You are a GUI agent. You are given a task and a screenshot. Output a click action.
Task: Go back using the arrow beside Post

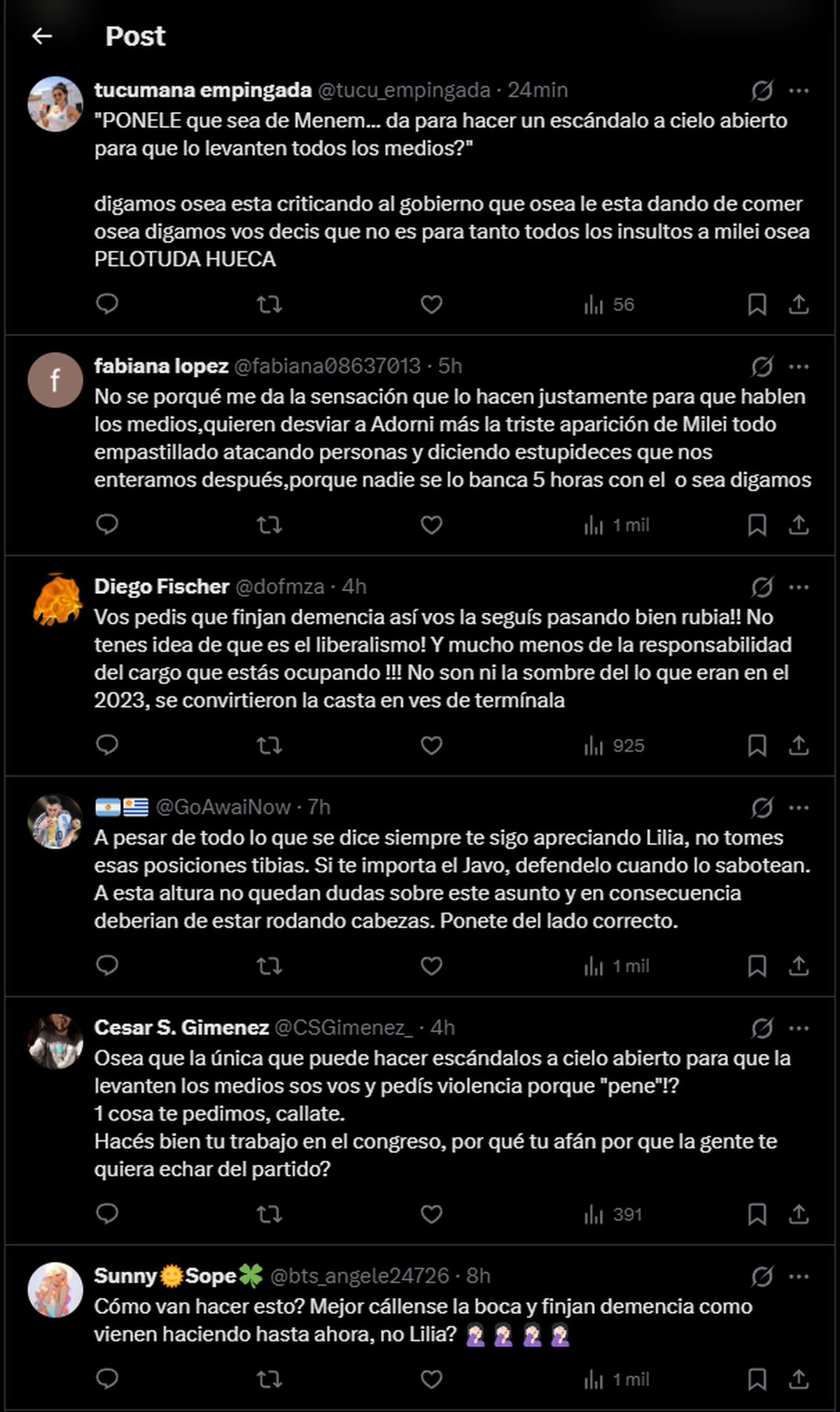42,36
